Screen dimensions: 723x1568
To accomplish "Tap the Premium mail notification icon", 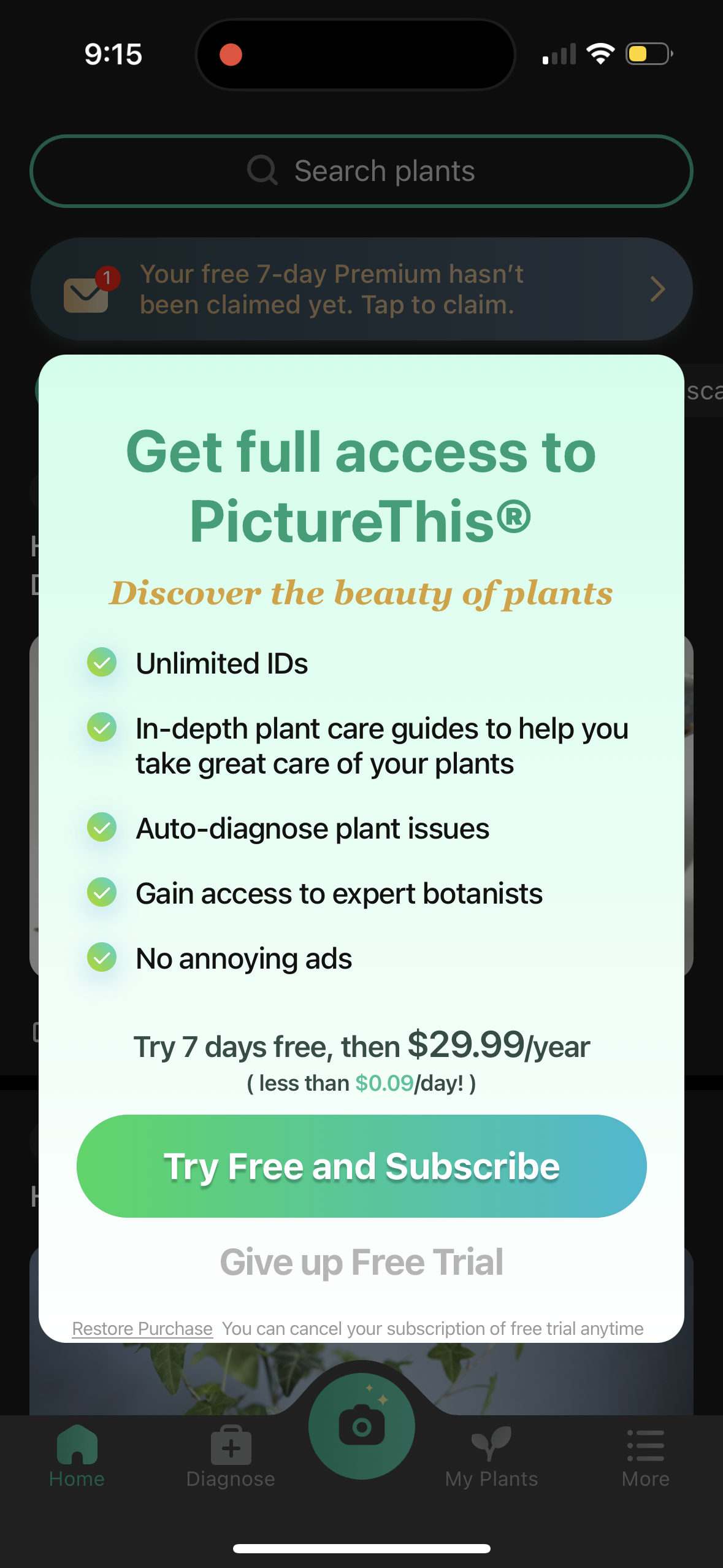I will pyautogui.click(x=86, y=293).
